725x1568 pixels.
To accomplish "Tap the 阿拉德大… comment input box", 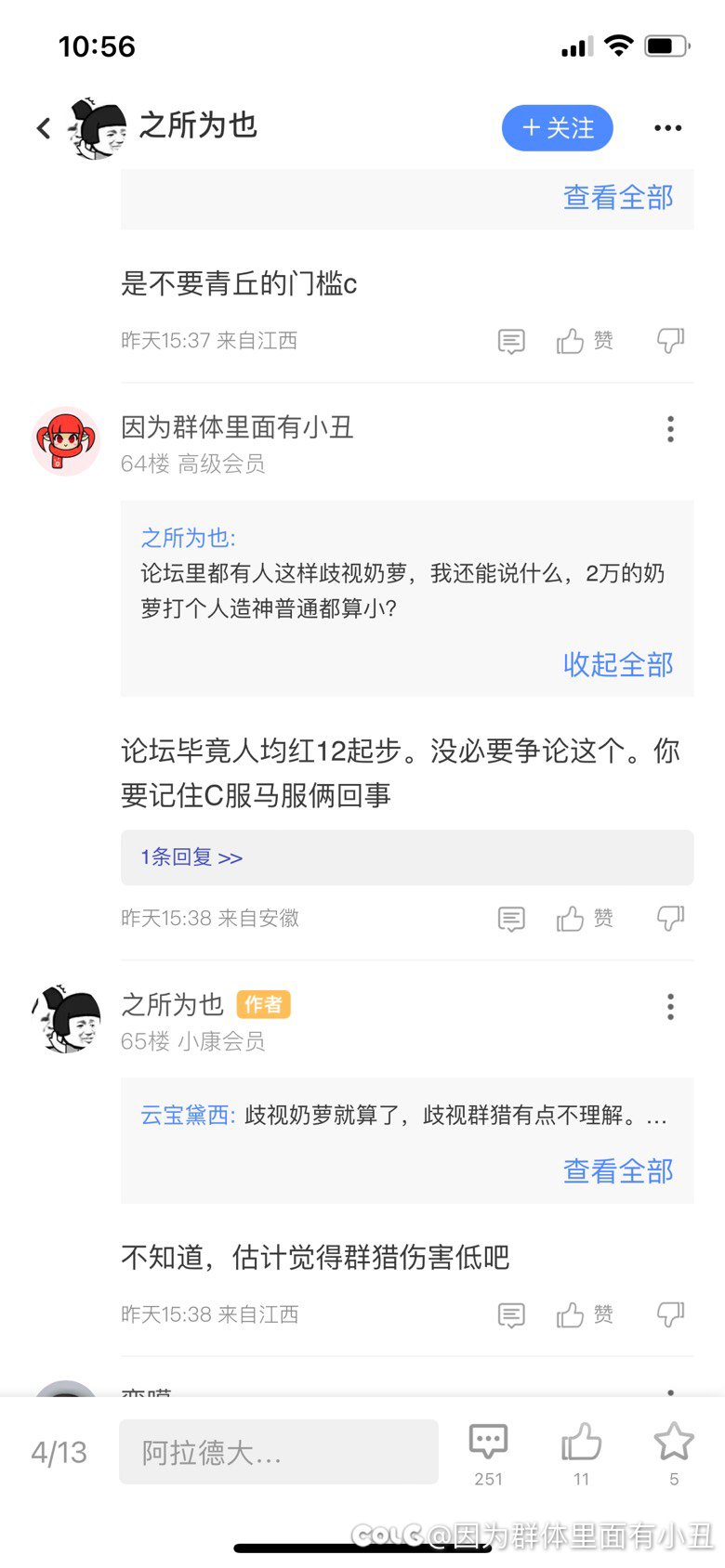I will click(x=279, y=1452).
